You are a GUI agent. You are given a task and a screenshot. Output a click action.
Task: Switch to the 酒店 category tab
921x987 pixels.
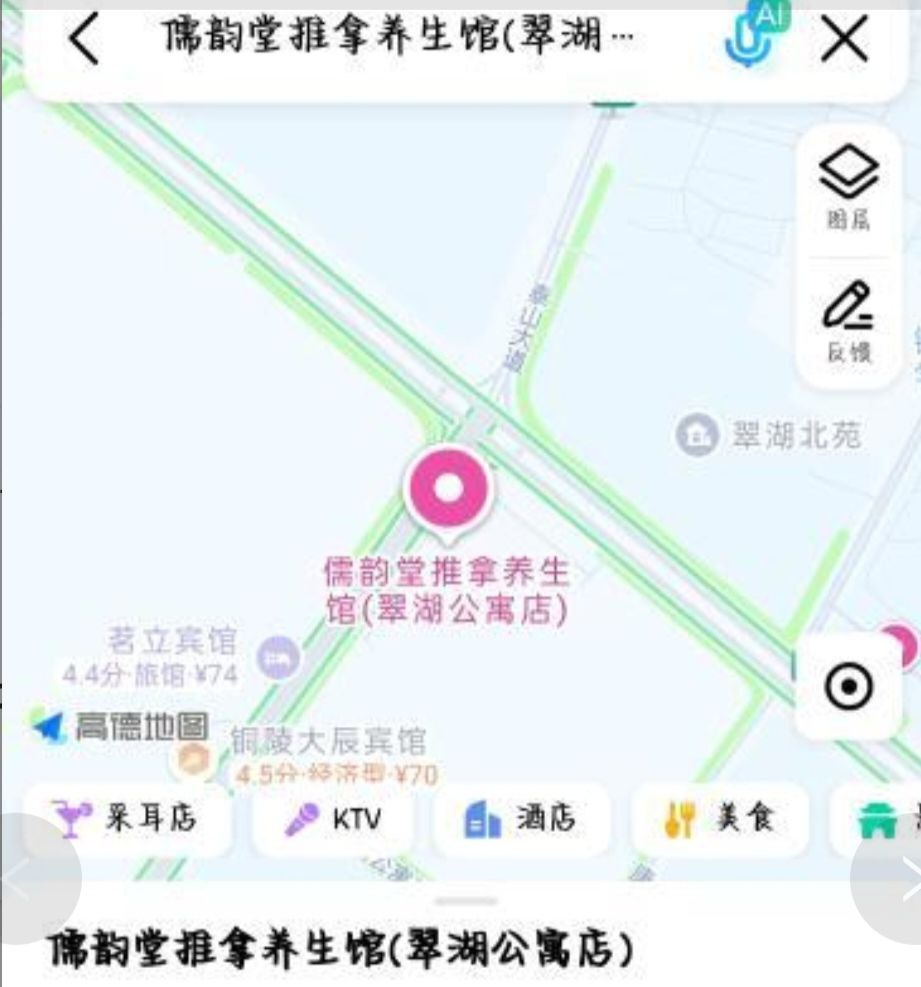click(523, 818)
